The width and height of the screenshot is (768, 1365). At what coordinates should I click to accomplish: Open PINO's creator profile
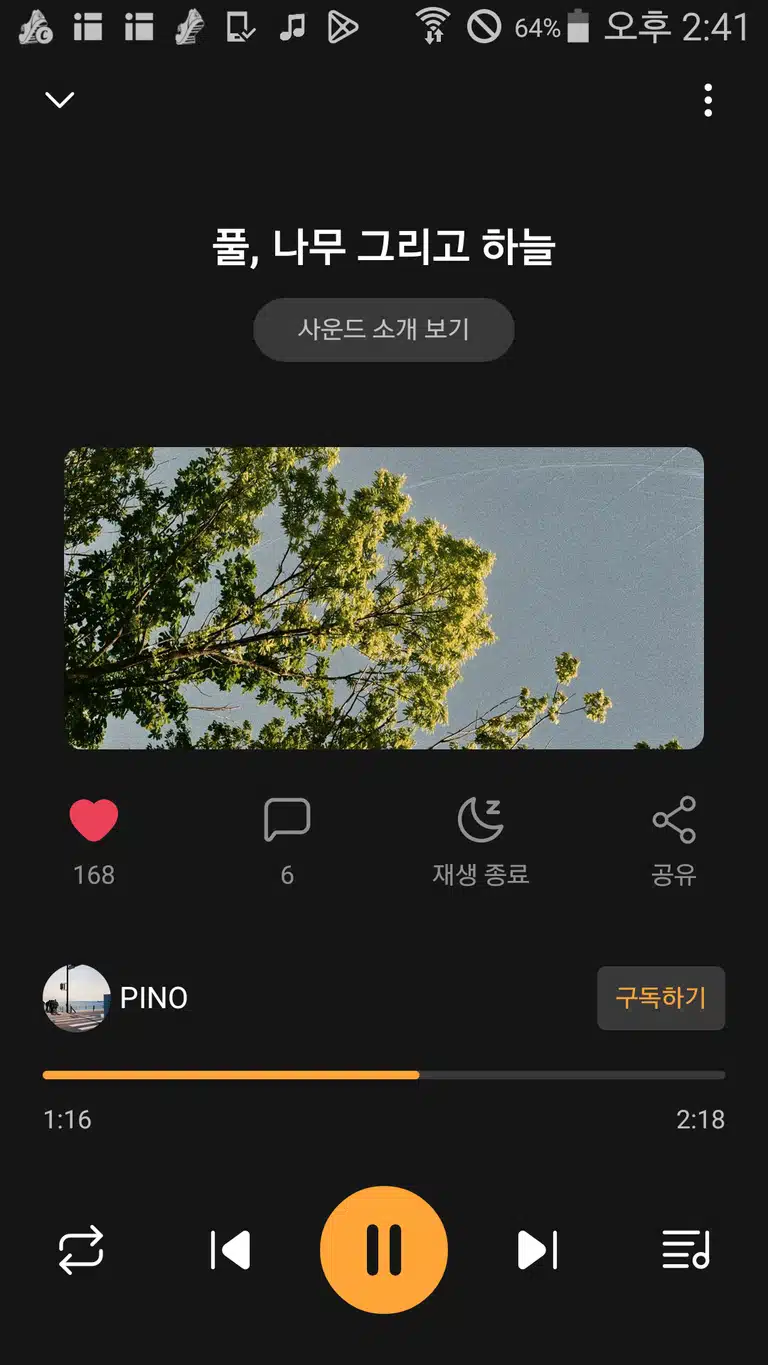pos(116,998)
